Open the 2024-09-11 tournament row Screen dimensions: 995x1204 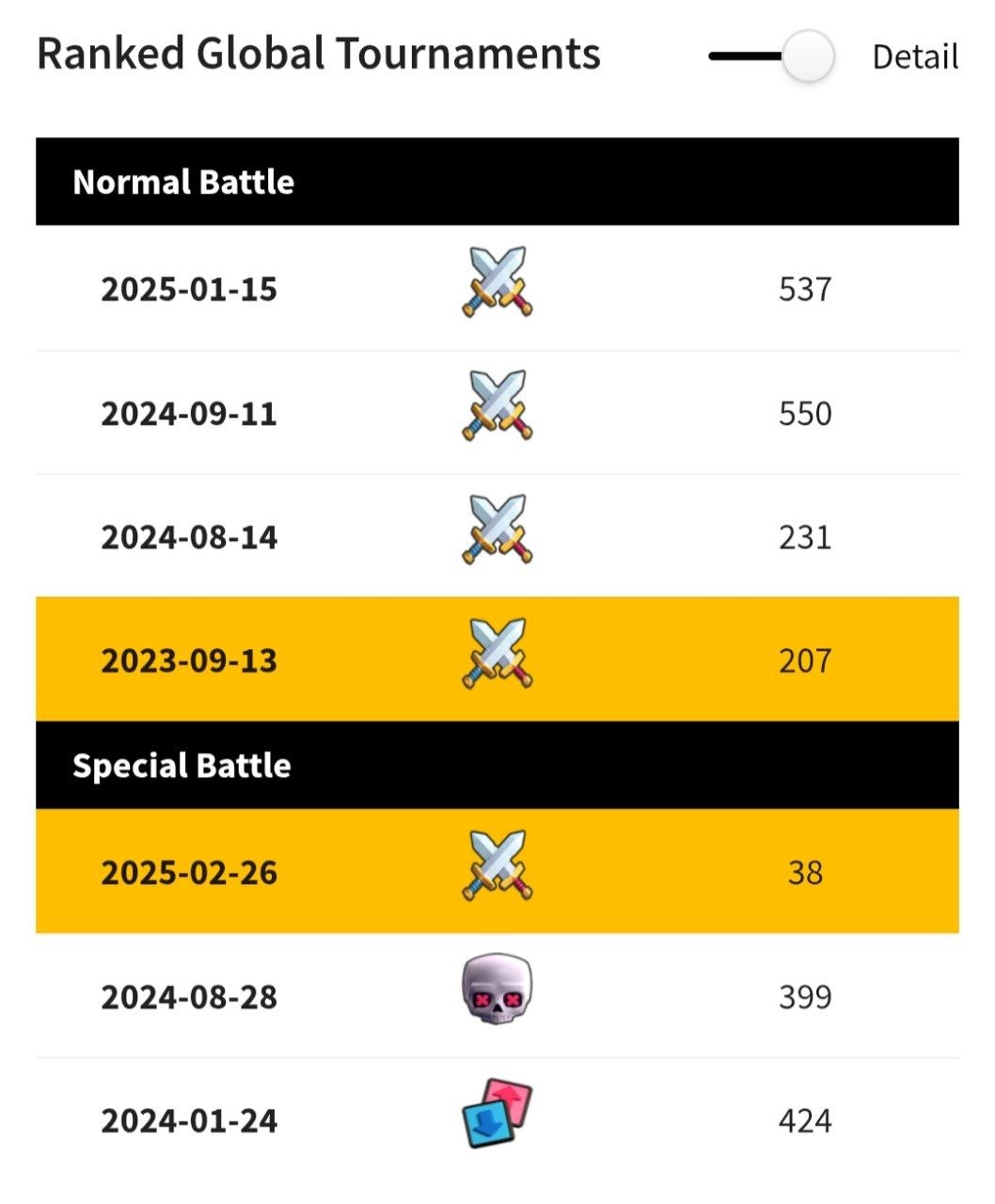click(x=497, y=413)
